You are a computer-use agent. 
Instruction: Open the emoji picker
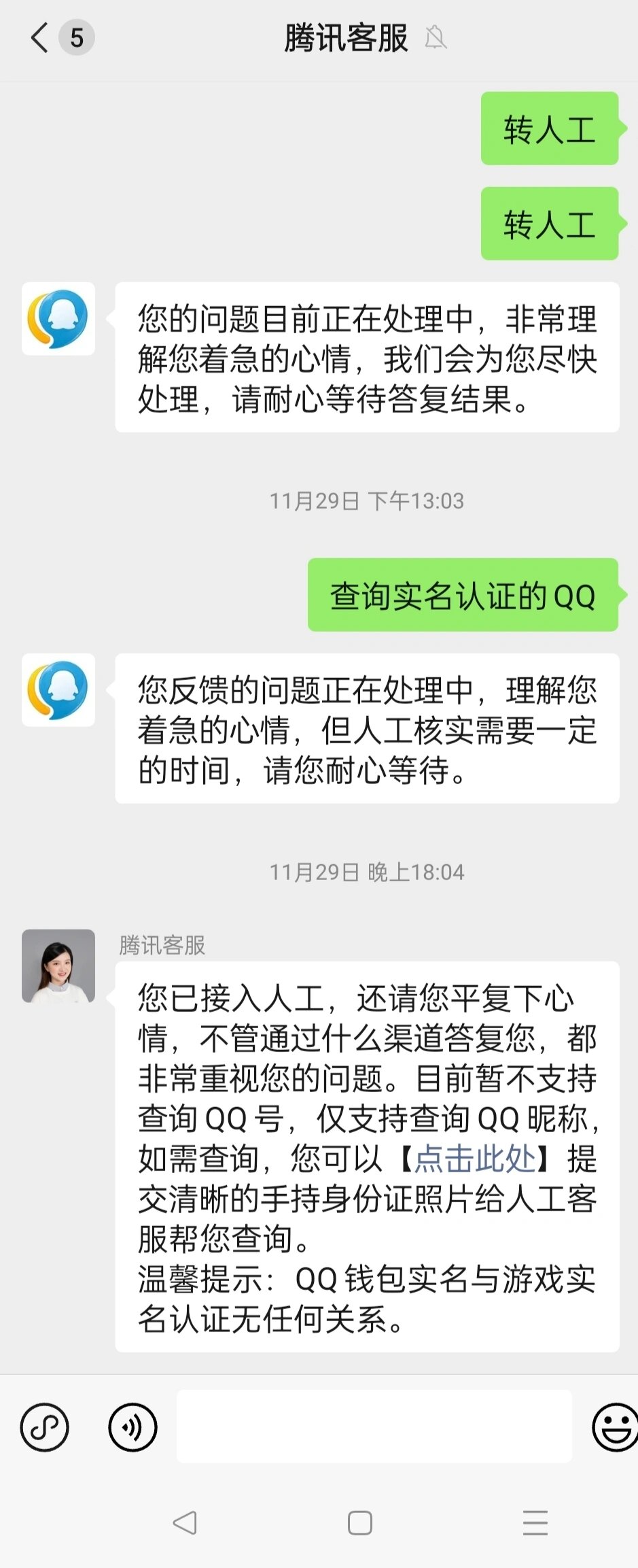click(614, 1427)
